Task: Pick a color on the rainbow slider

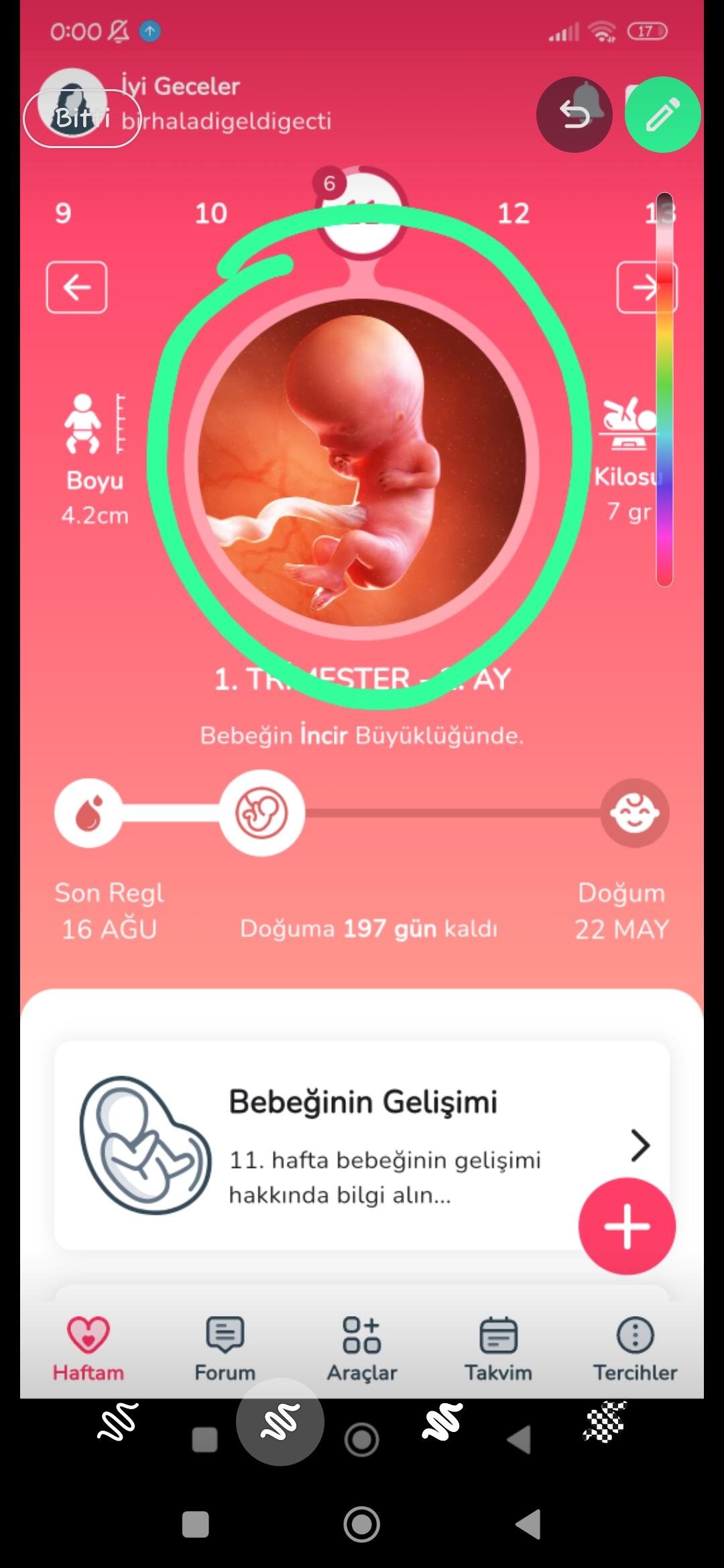Action: pos(664,389)
